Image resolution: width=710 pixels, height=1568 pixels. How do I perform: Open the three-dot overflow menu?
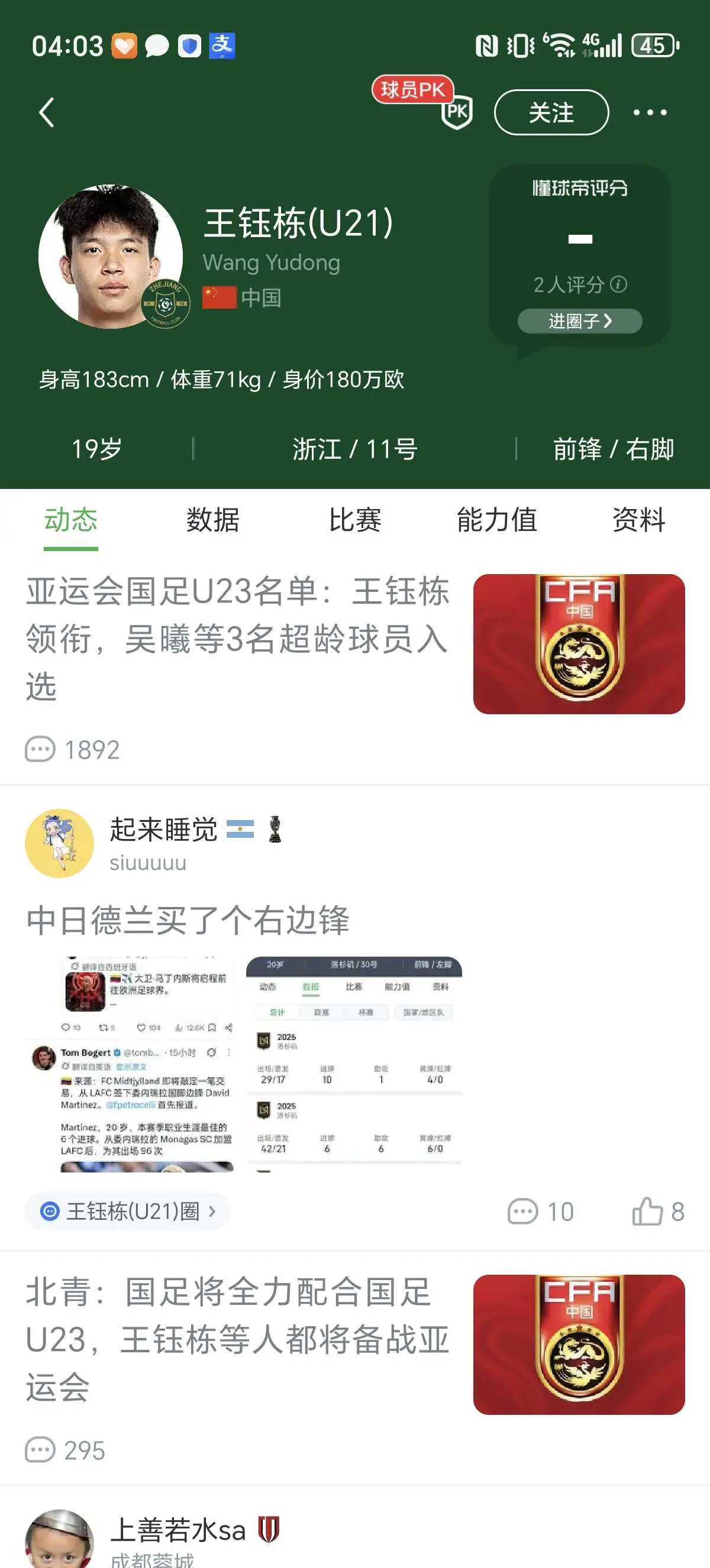[x=650, y=112]
